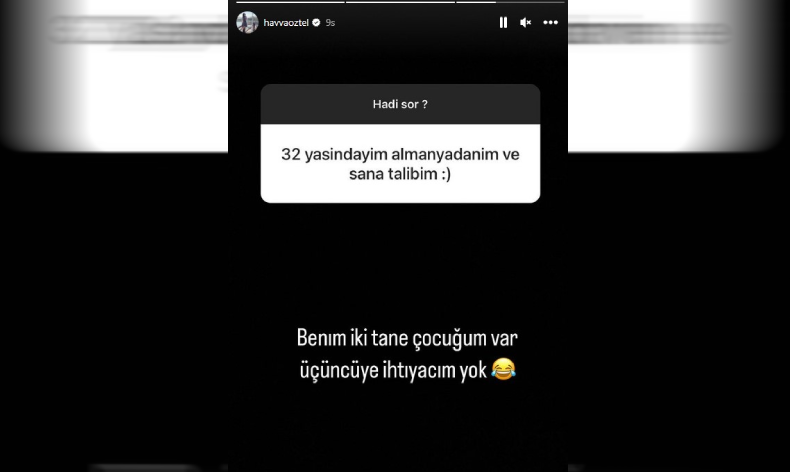Open the havvaoztel profile from the username

(286, 22)
